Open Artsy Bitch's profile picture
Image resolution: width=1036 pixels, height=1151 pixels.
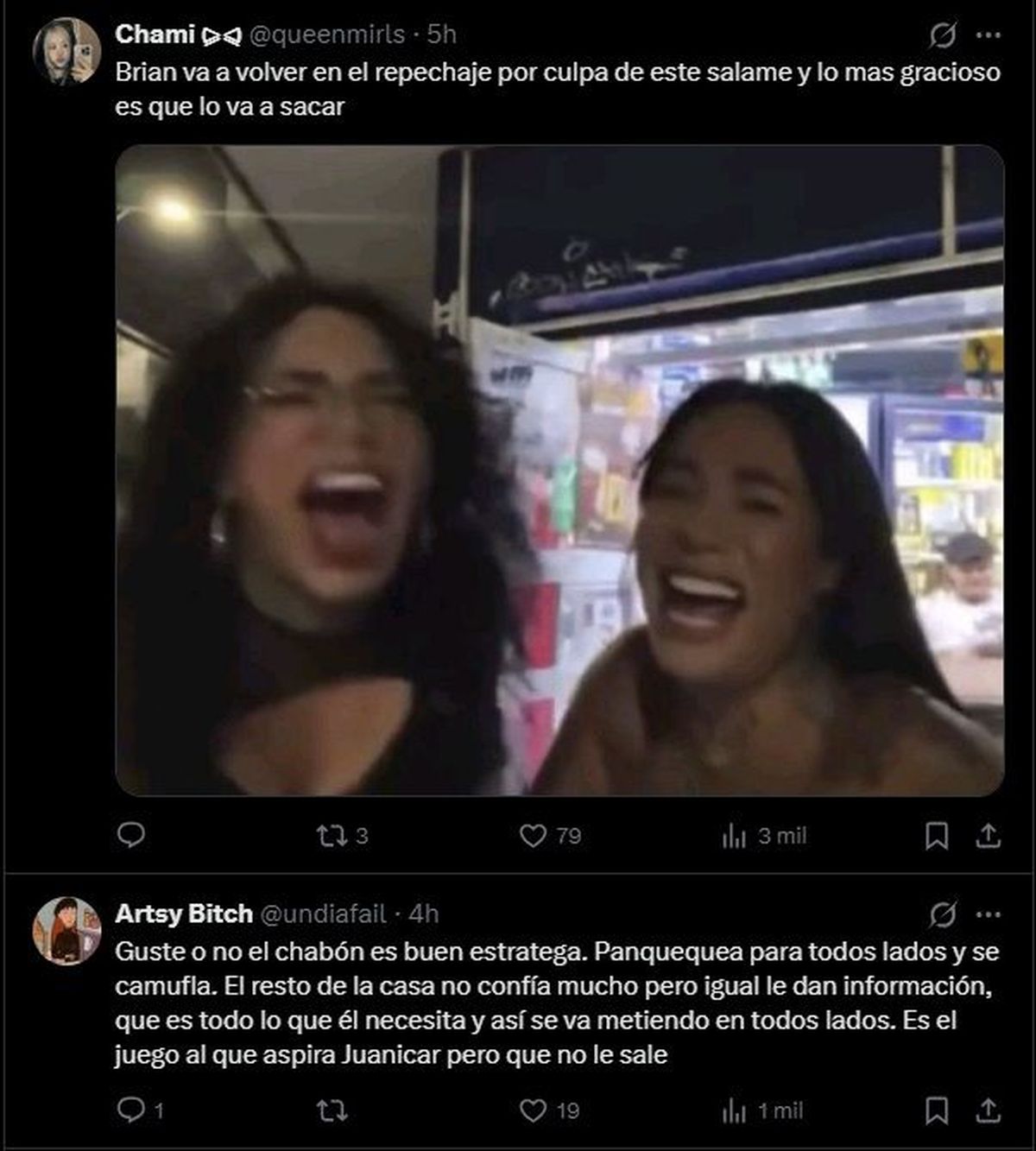(66, 931)
